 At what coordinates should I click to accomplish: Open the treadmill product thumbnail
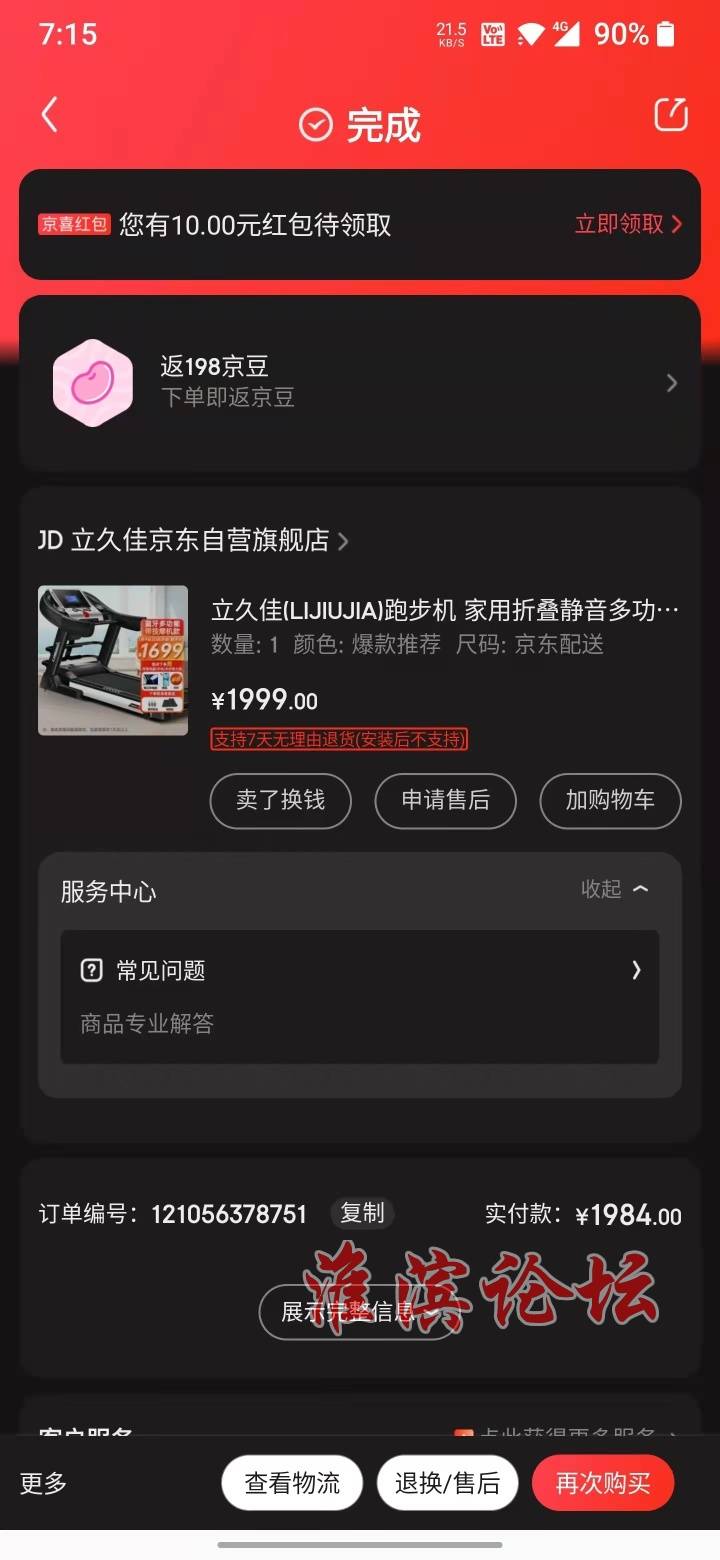click(x=113, y=660)
